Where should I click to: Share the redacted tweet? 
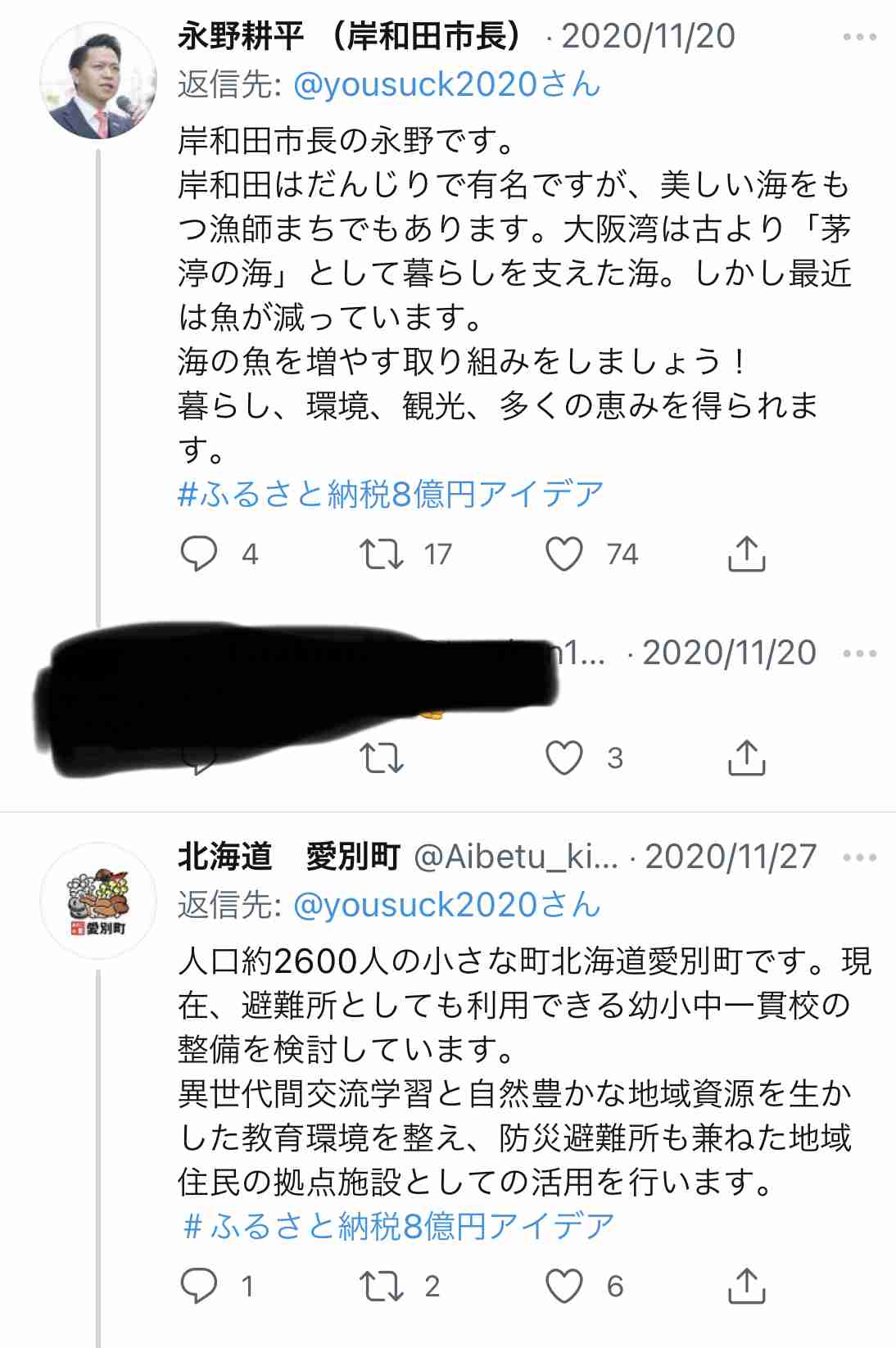pos(746,758)
